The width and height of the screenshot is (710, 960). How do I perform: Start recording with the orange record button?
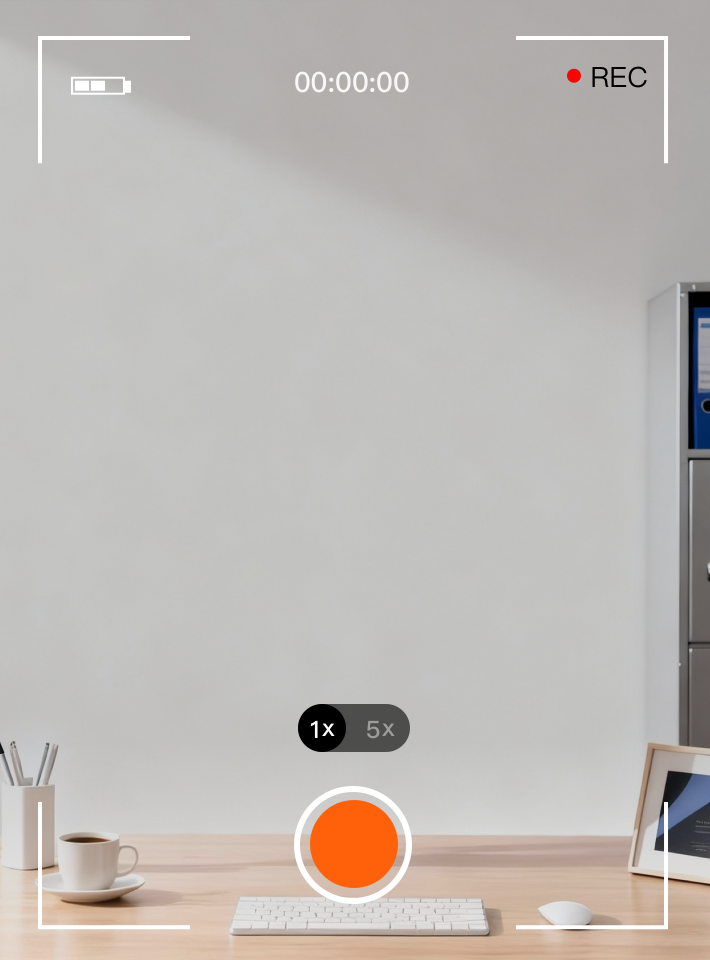point(354,845)
